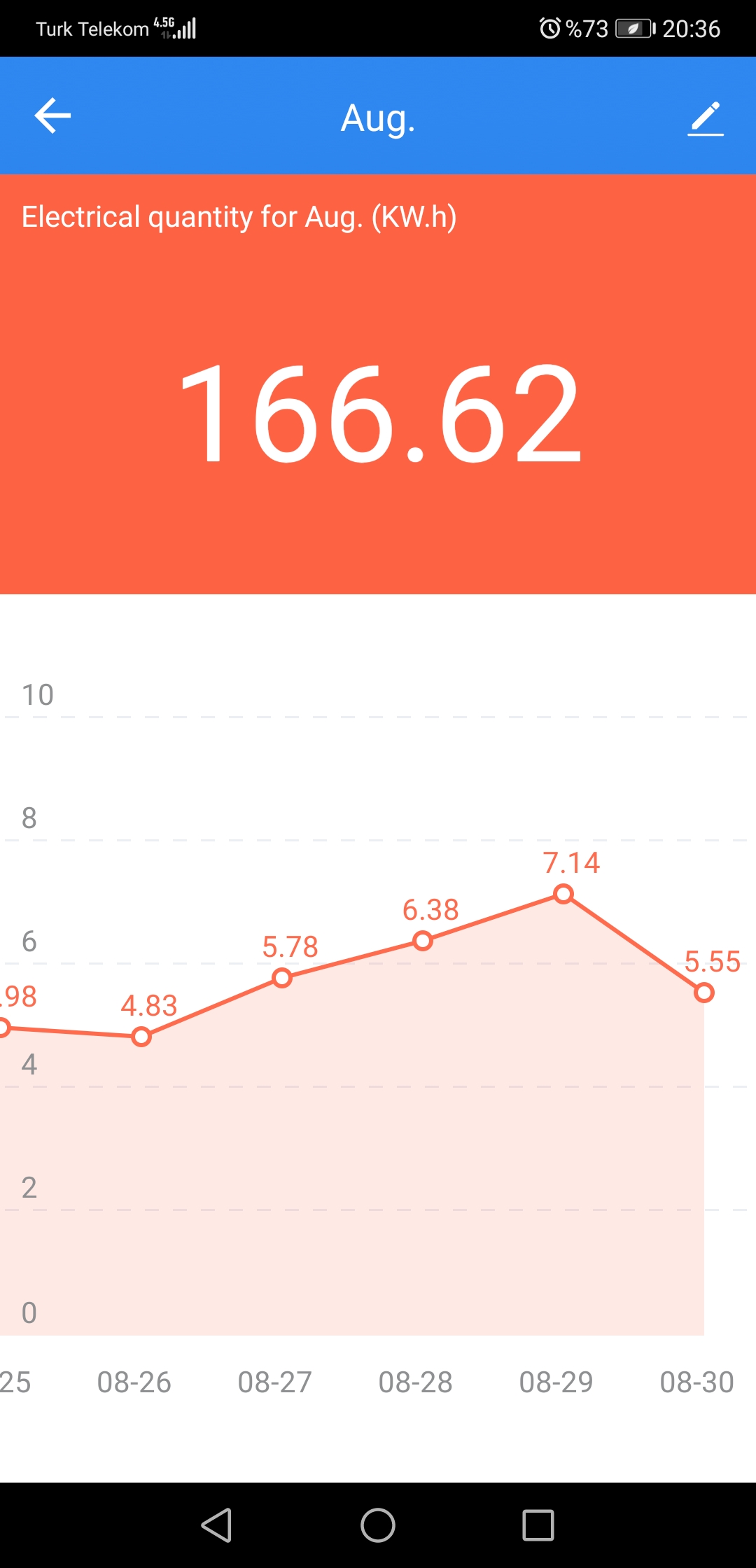Select the 08-30 data point showing 5.55

(x=704, y=992)
